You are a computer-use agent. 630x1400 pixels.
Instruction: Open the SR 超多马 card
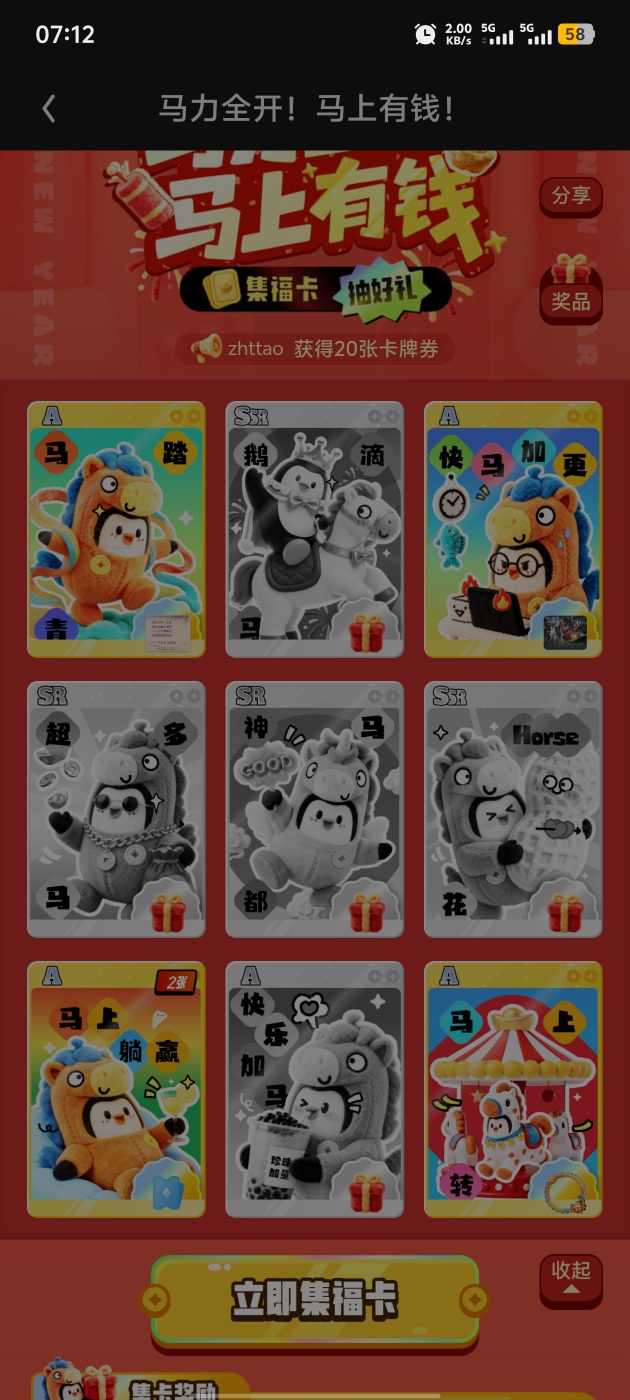(116, 809)
